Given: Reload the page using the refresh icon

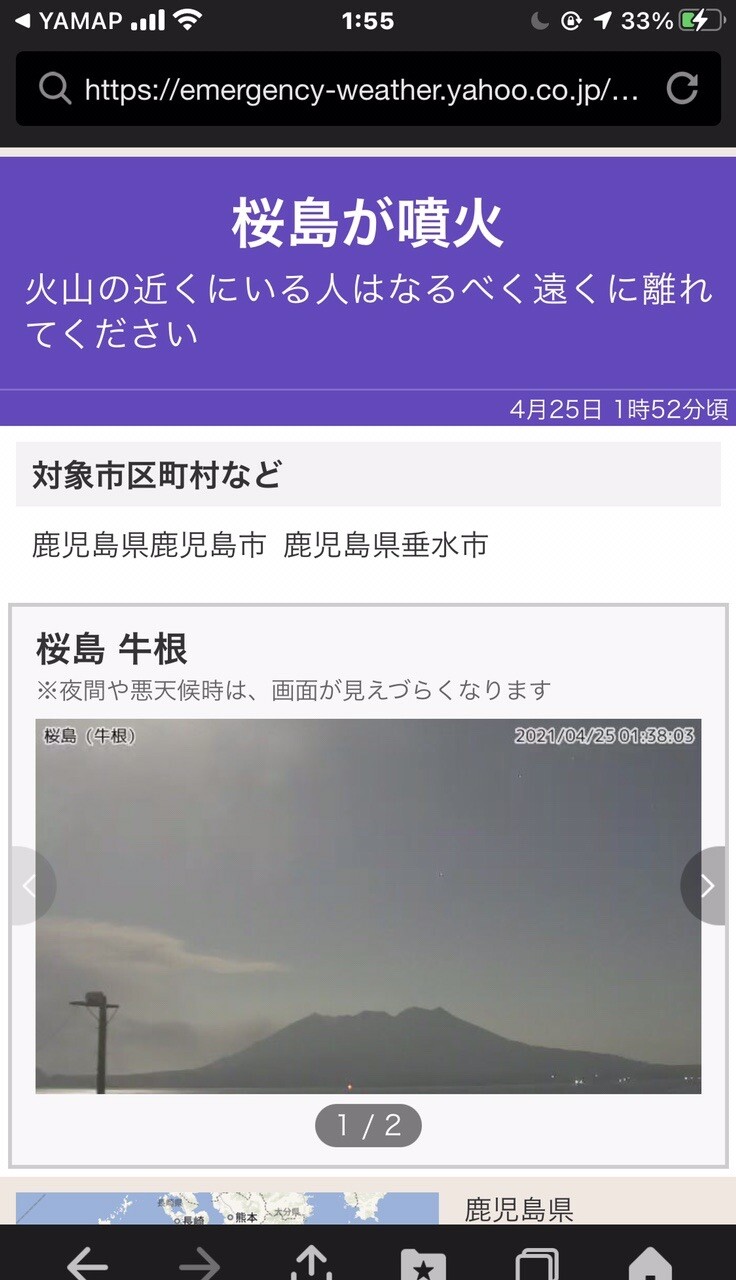Looking at the screenshot, I should [x=681, y=88].
